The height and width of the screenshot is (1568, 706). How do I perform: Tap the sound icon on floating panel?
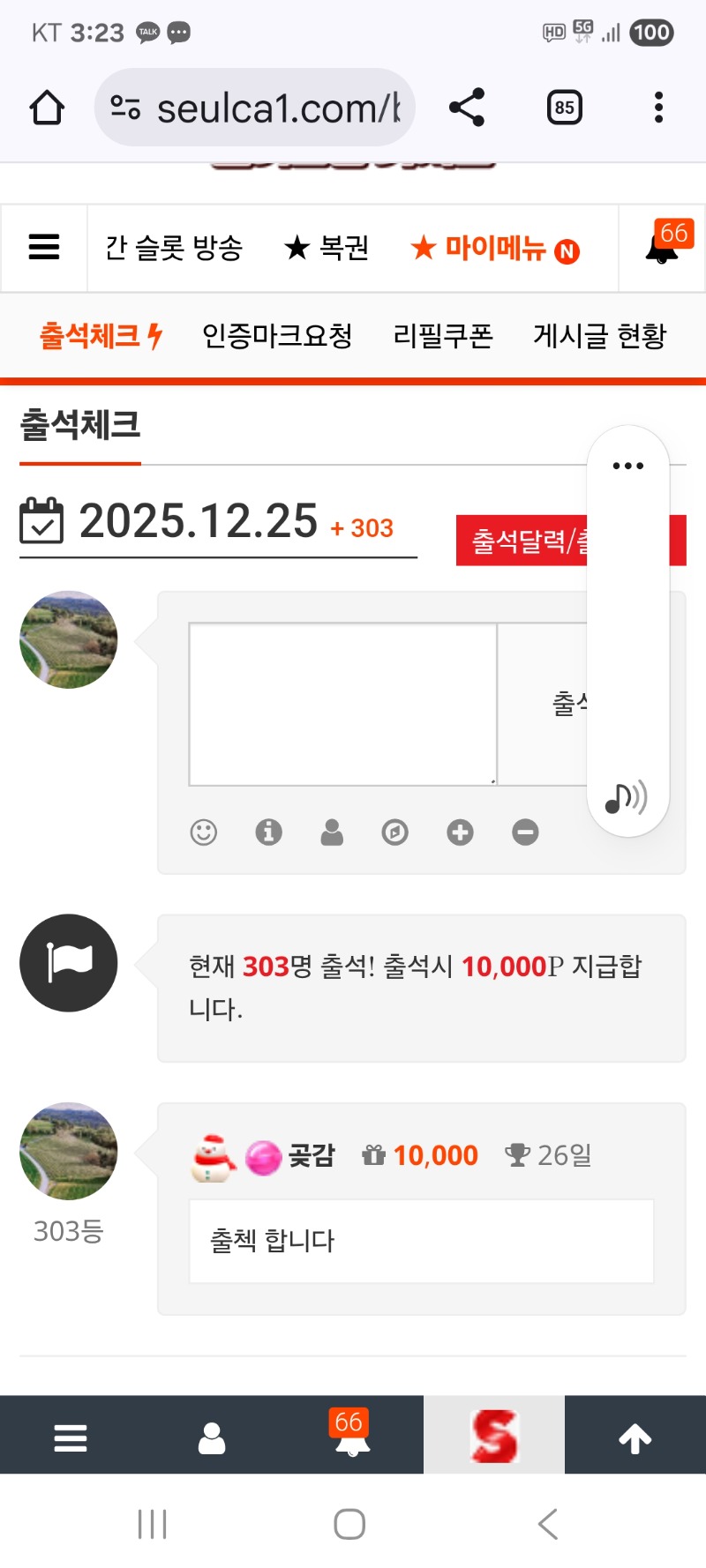coord(627,797)
